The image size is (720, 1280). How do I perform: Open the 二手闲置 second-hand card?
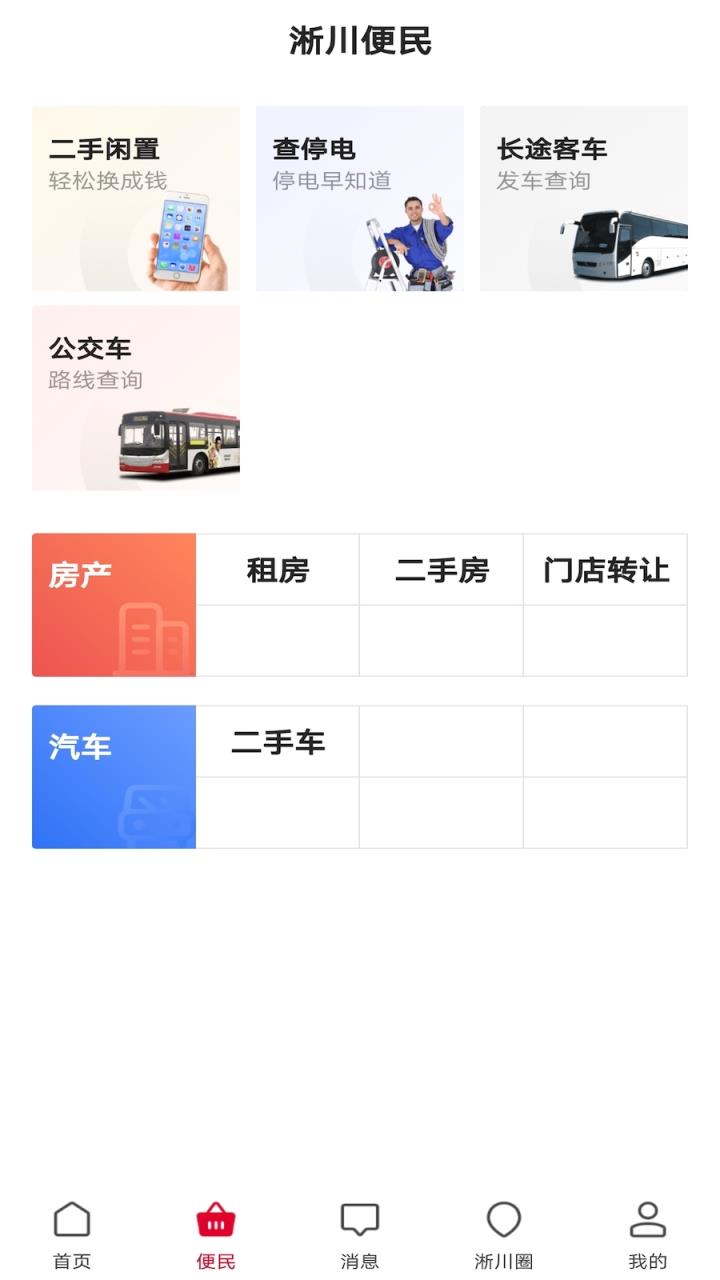[x=137, y=196]
